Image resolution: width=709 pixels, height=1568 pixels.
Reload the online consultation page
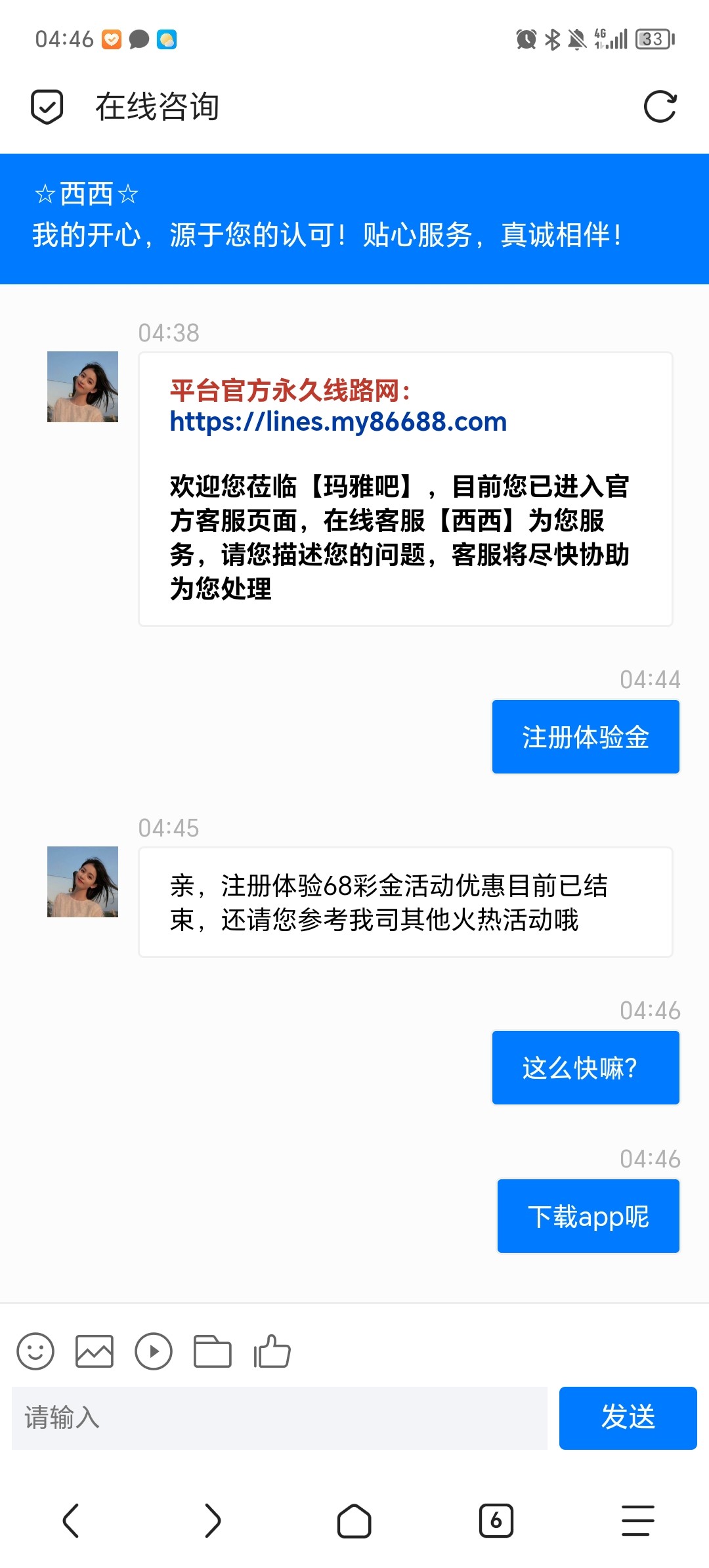(x=660, y=107)
